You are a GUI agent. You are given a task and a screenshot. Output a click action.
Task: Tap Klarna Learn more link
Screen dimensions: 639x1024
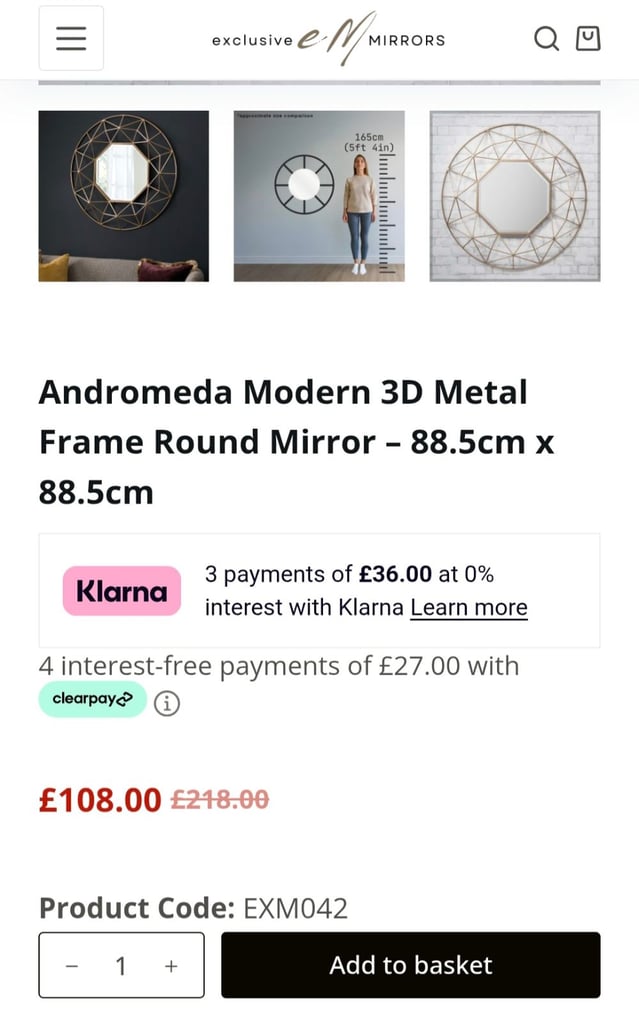468,607
